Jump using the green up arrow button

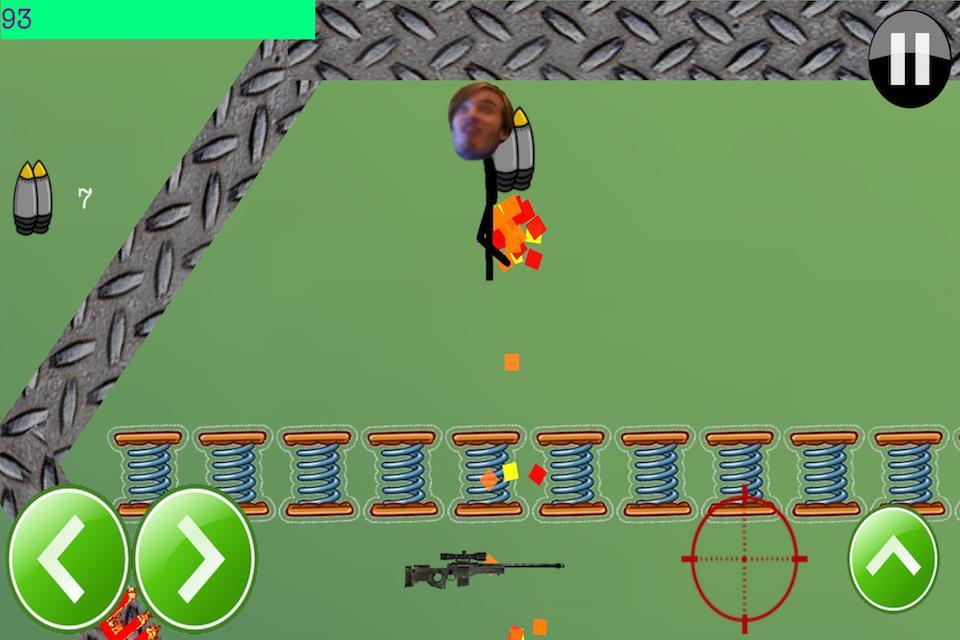click(893, 558)
